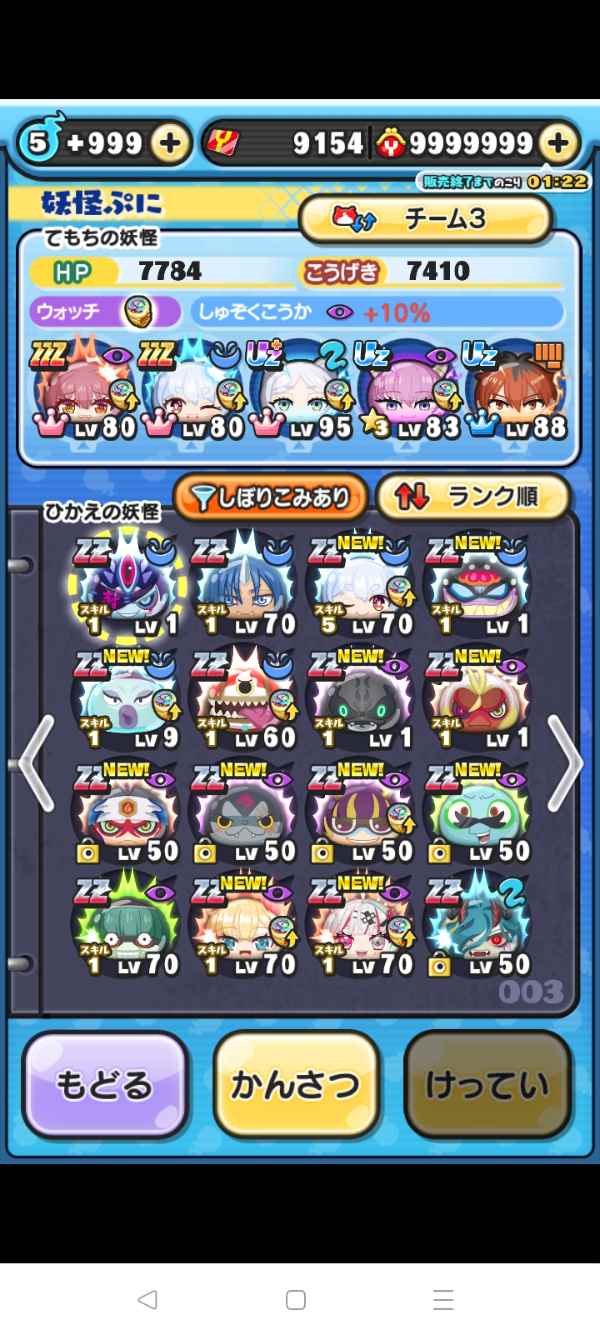Tap もどる to go back

[x=105, y=1086]
